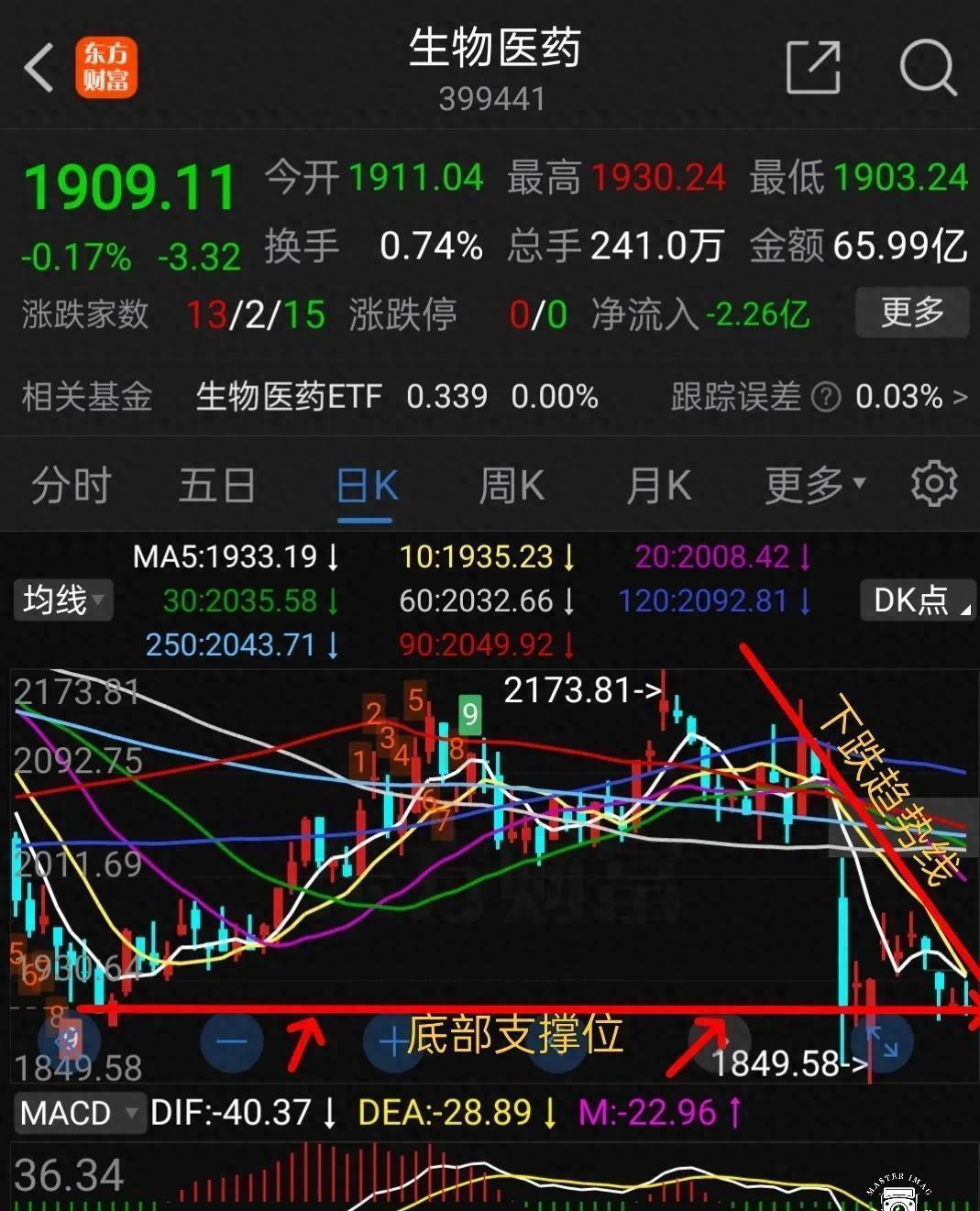This screenshot has width=980, height=1211.
Task: Switch to the 五日 tab
Action: point(216,485)
